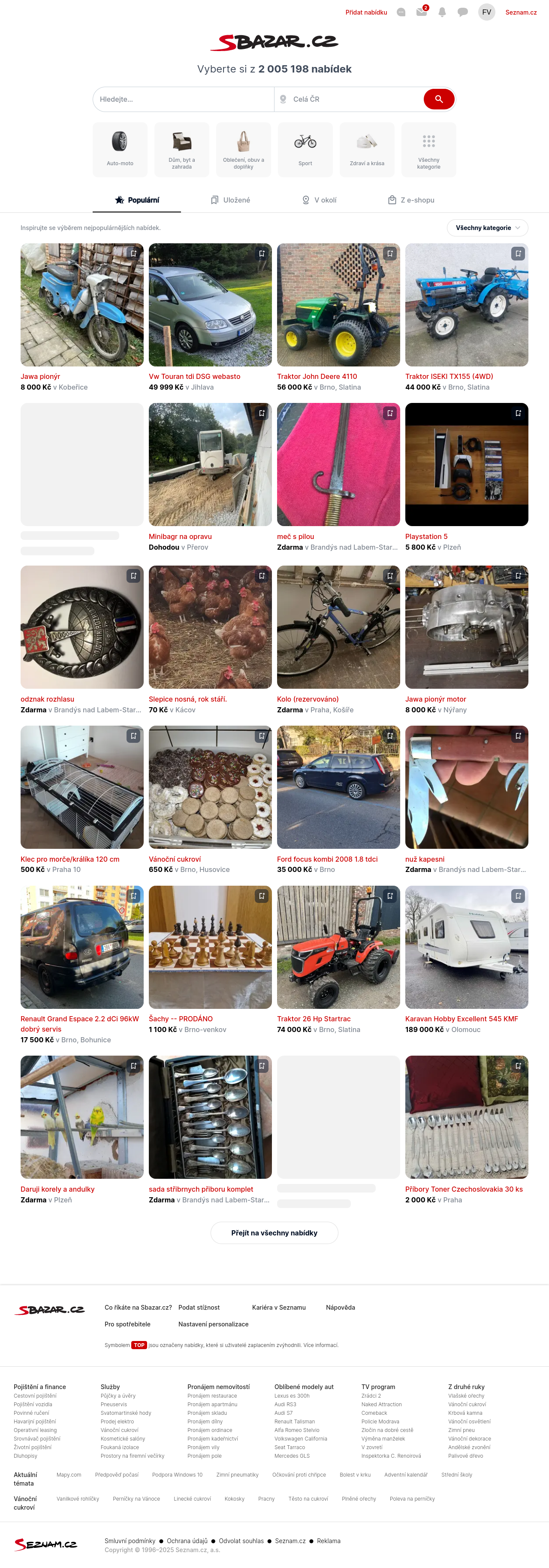The height and width of the screenshot is (1568, 549).
Task: Tap the Přidat nabídku link
Action: click(366, 12)
